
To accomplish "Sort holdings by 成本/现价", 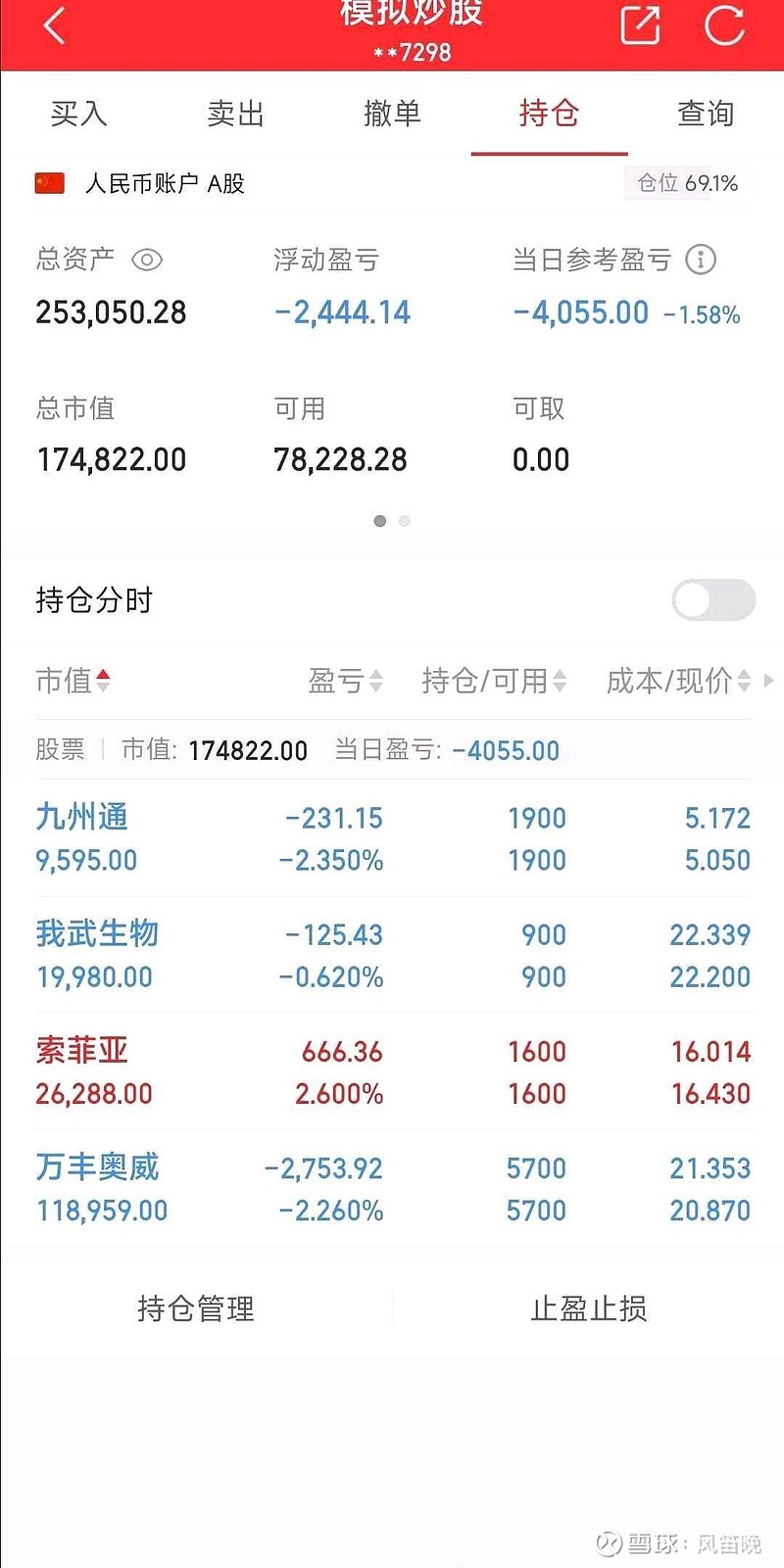I will (x=679, y=681).
